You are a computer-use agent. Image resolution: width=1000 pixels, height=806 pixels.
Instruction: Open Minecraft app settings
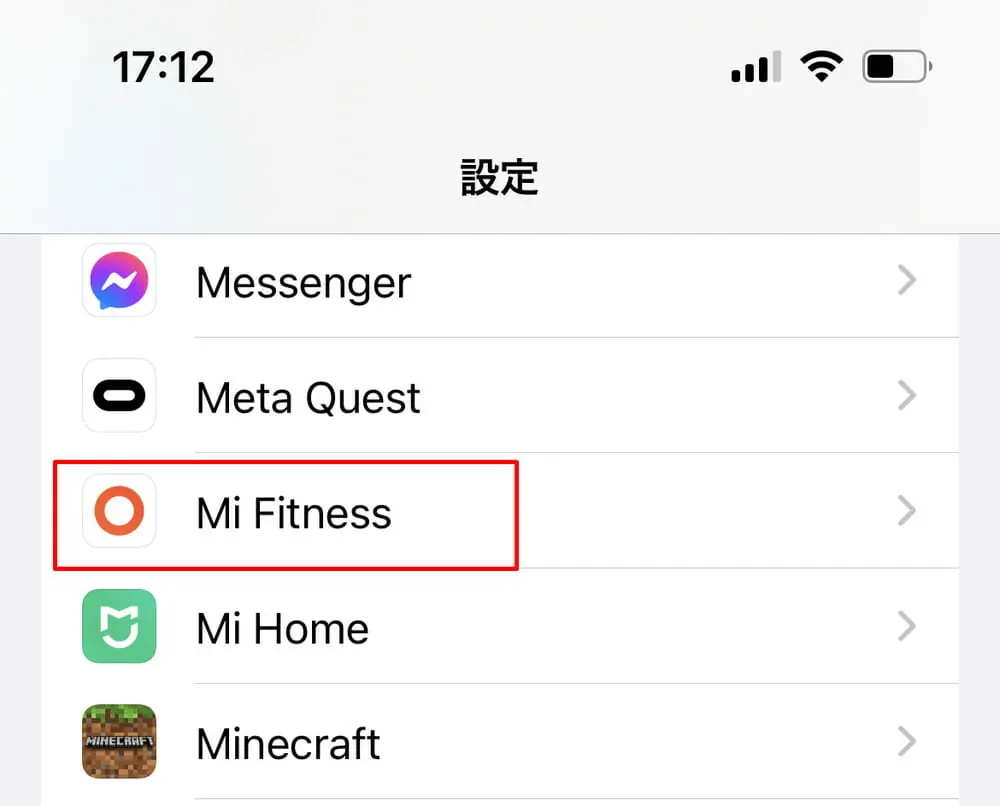pyautogui.click(x=500, y=743)
